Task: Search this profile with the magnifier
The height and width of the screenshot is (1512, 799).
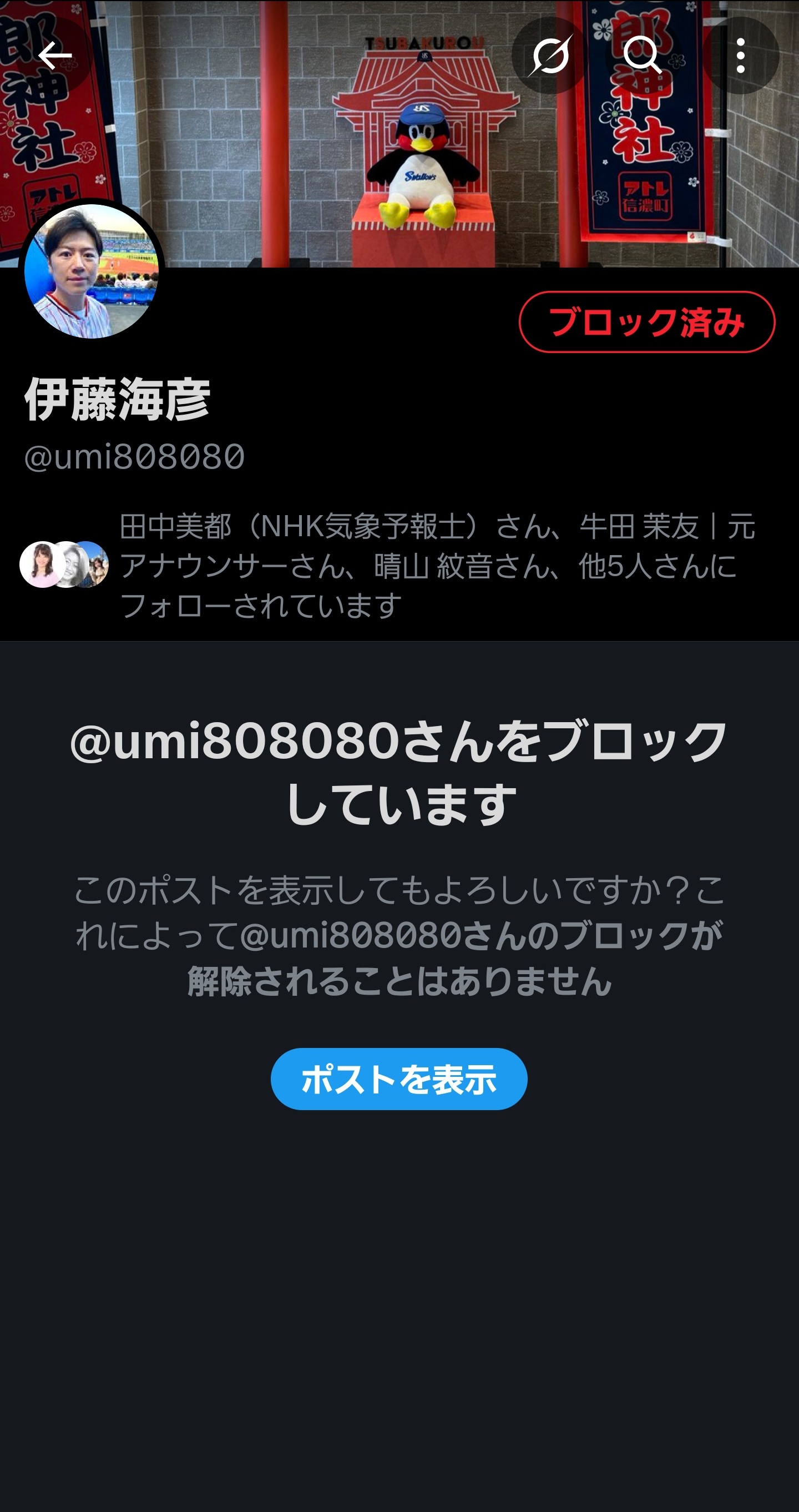Action: point(643,56)
